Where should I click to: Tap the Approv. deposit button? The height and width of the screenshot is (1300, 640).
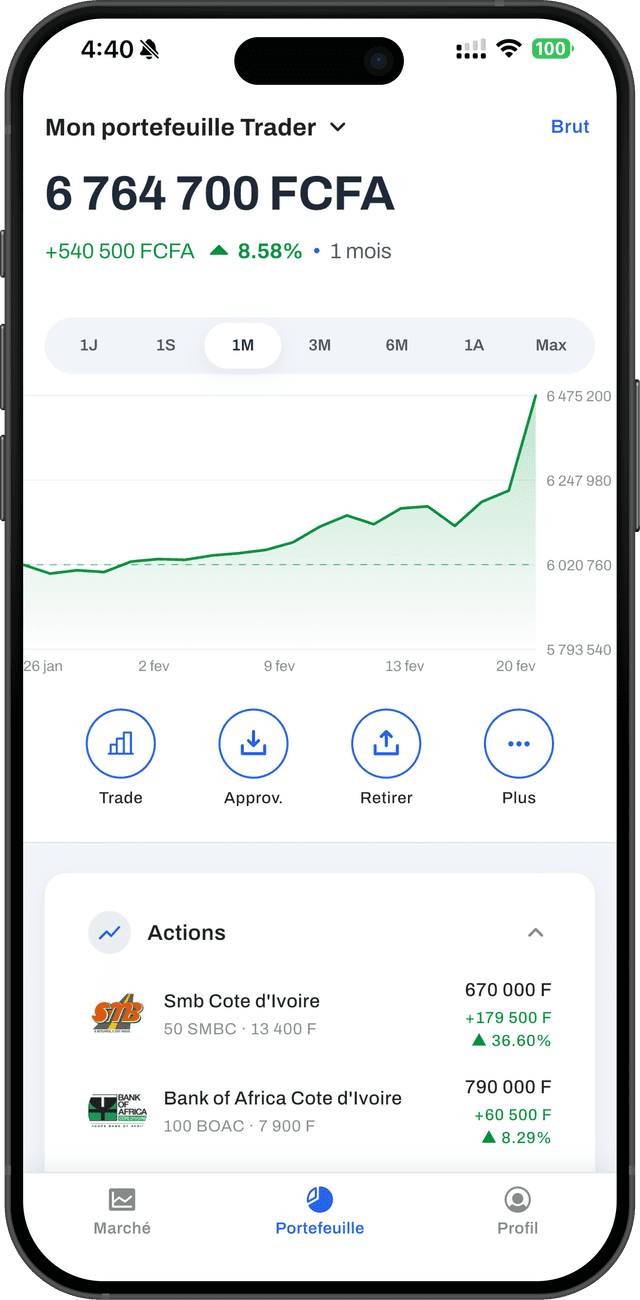[253, 744]
